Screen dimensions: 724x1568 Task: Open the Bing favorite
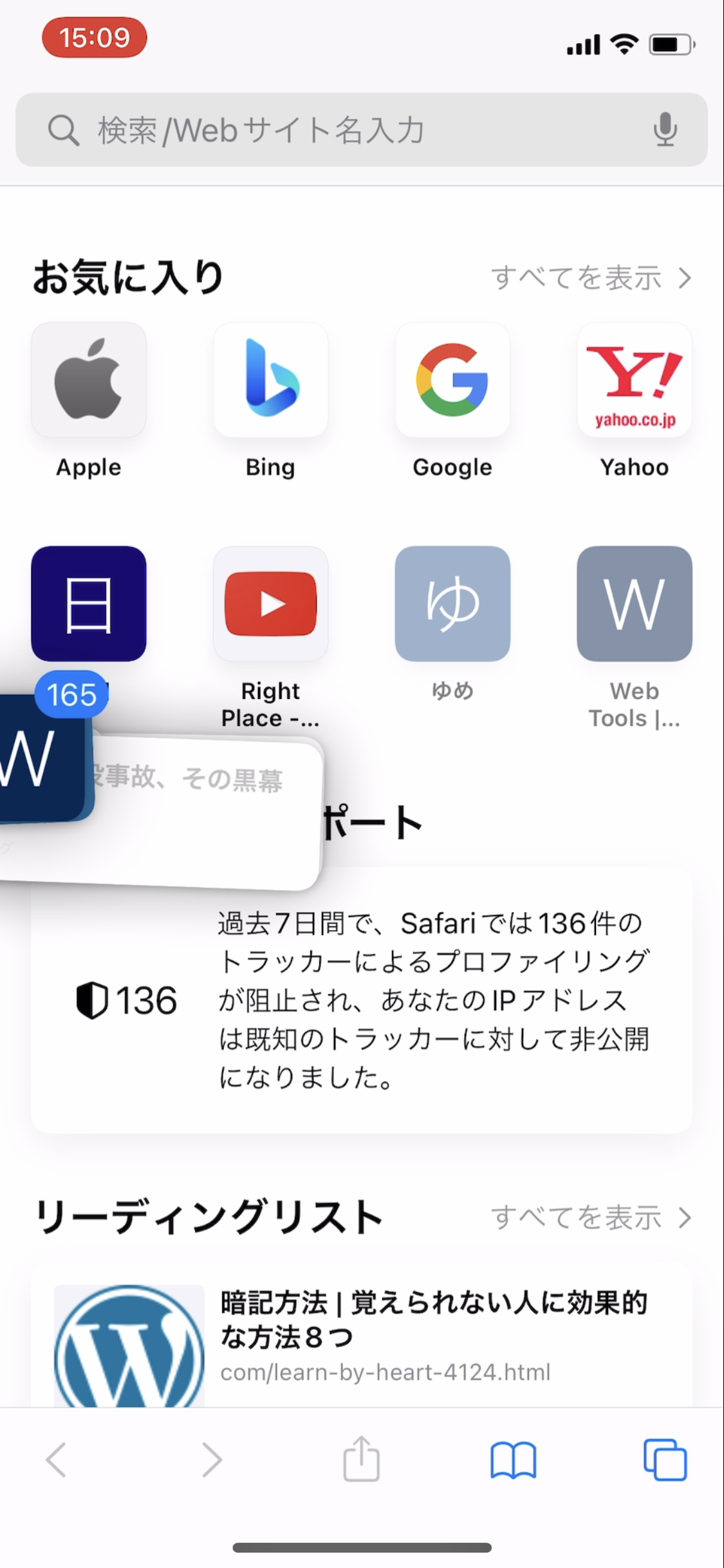[270, 381]
